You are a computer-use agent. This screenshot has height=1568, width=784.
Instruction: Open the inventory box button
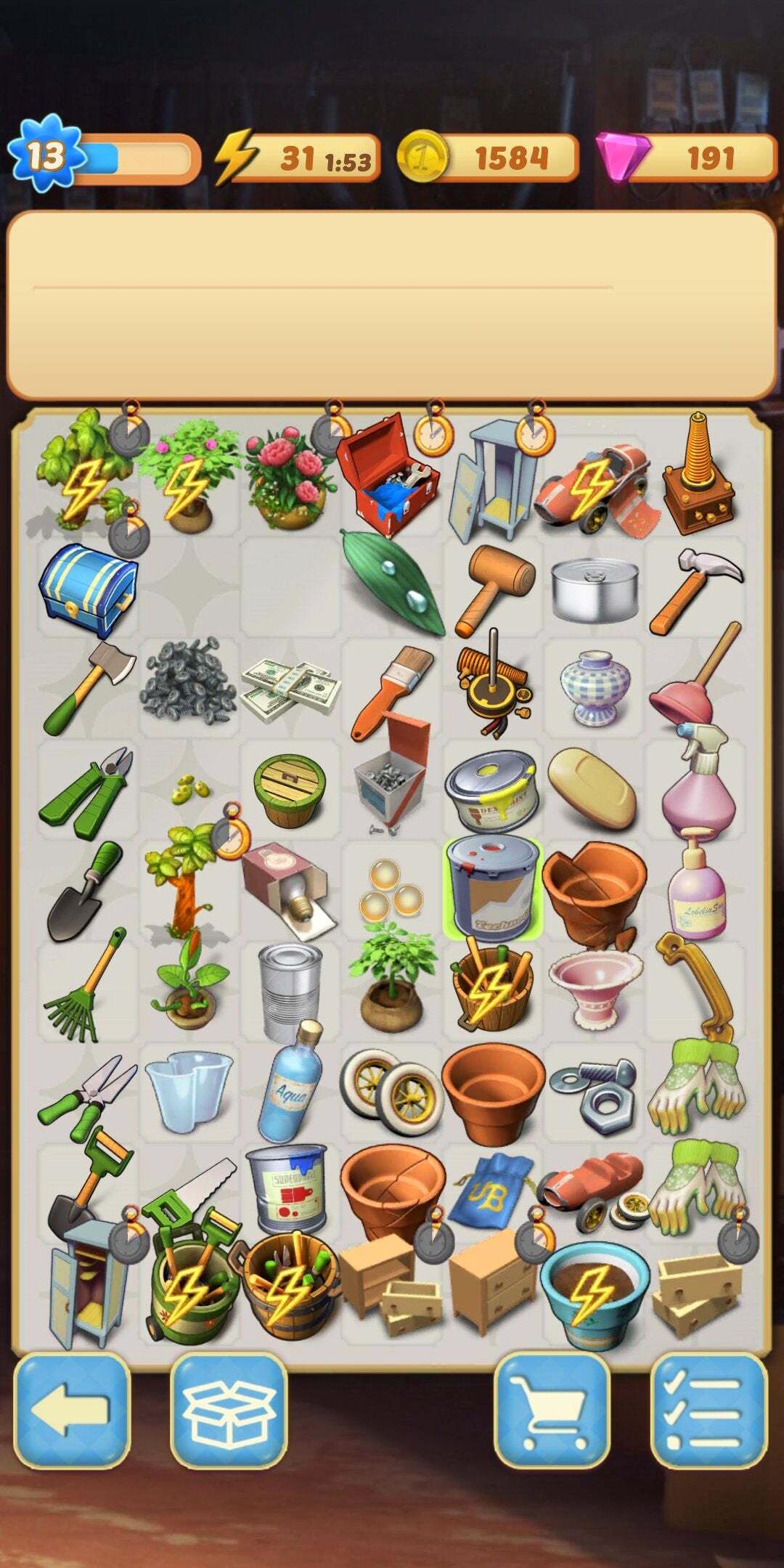click(229, 1410)
